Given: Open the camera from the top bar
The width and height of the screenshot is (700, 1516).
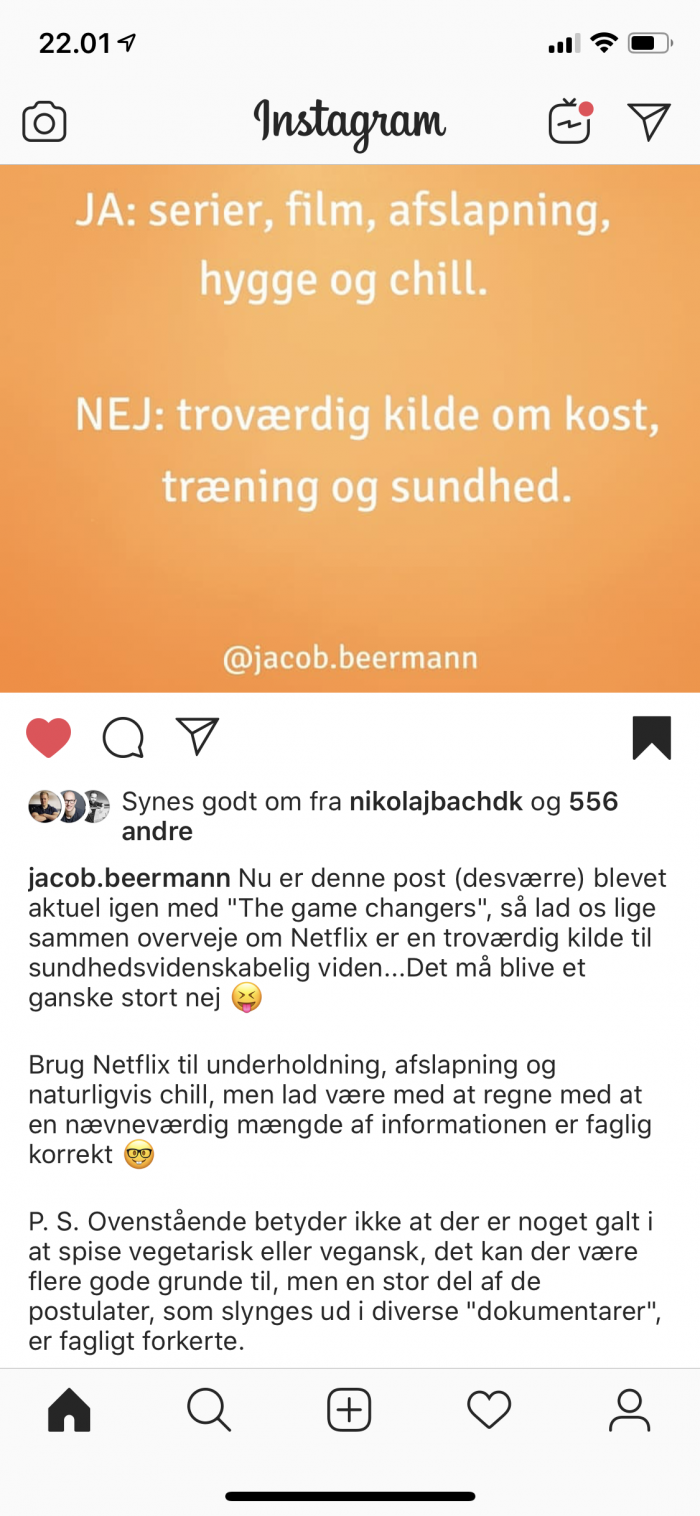Looking at the screenshot, I should tap(44, 123).
